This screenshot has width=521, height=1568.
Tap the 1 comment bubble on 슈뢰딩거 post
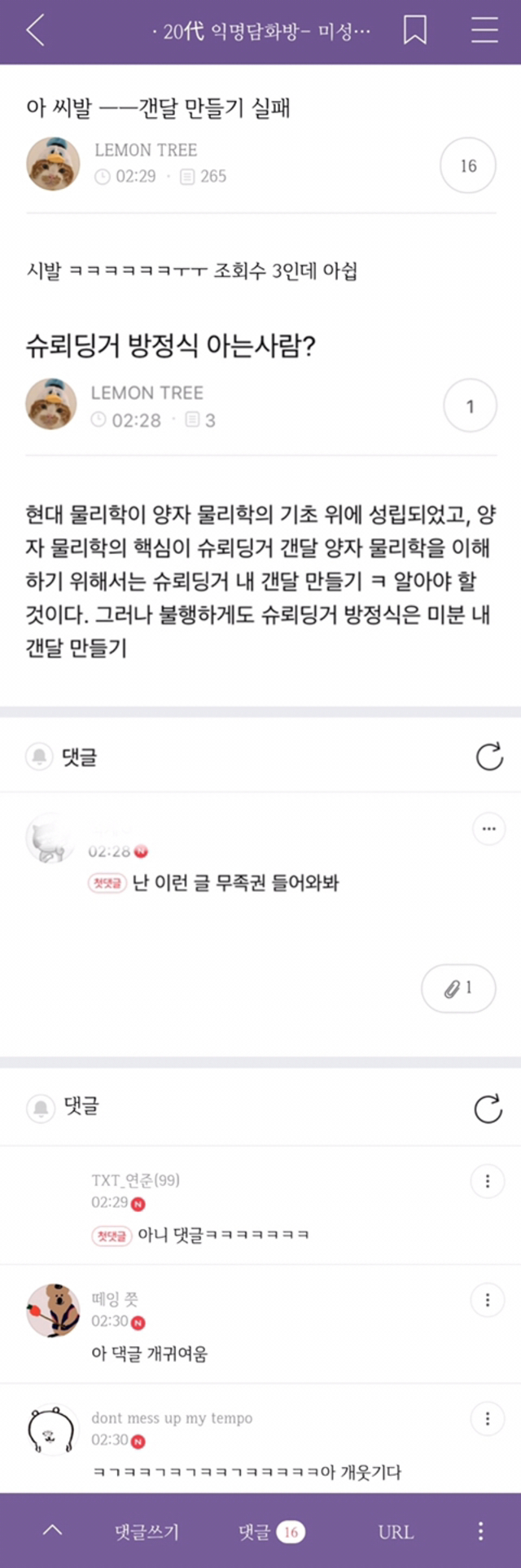[470, 406]
